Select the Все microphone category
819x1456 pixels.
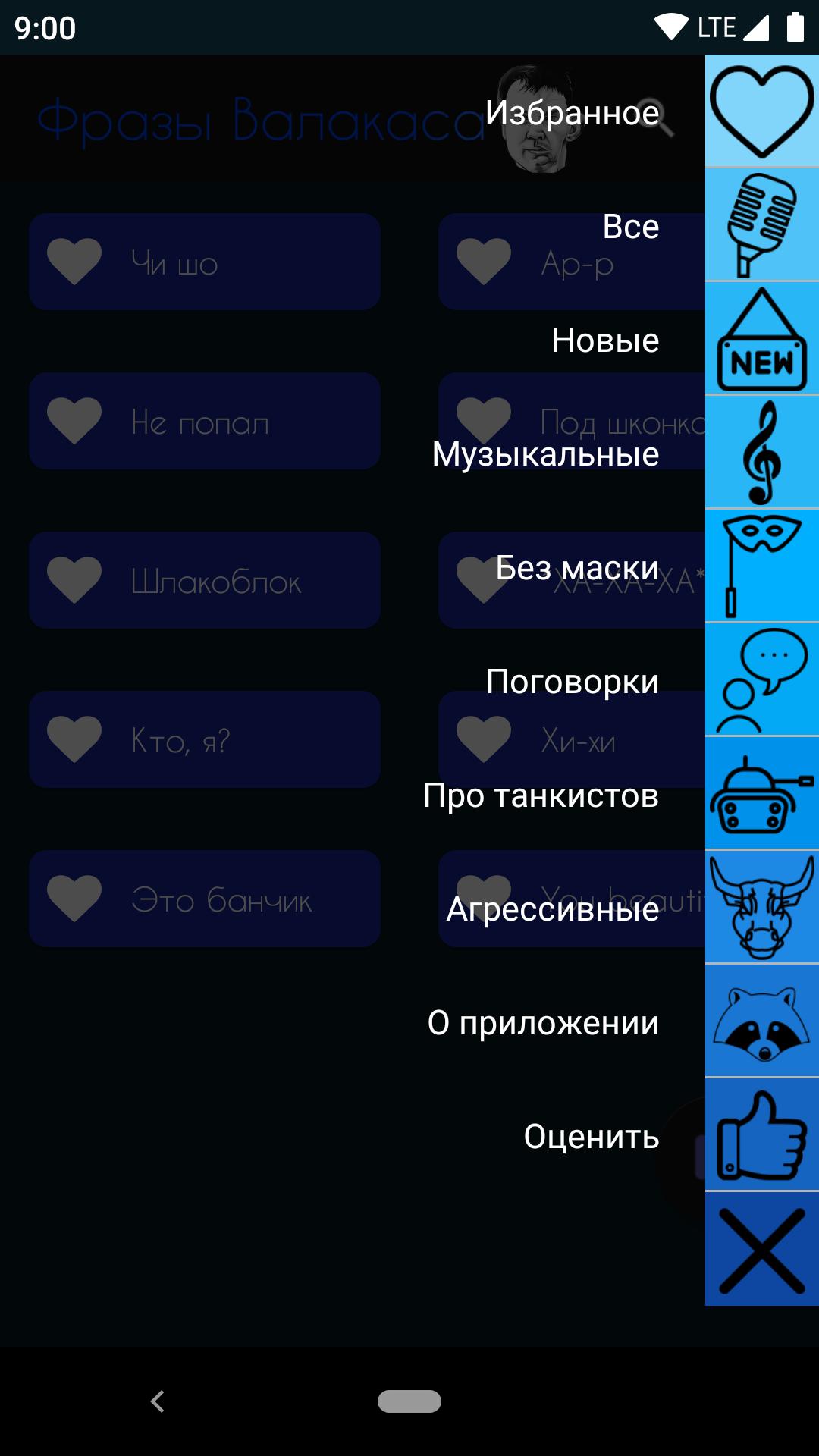tap(761, 225)
